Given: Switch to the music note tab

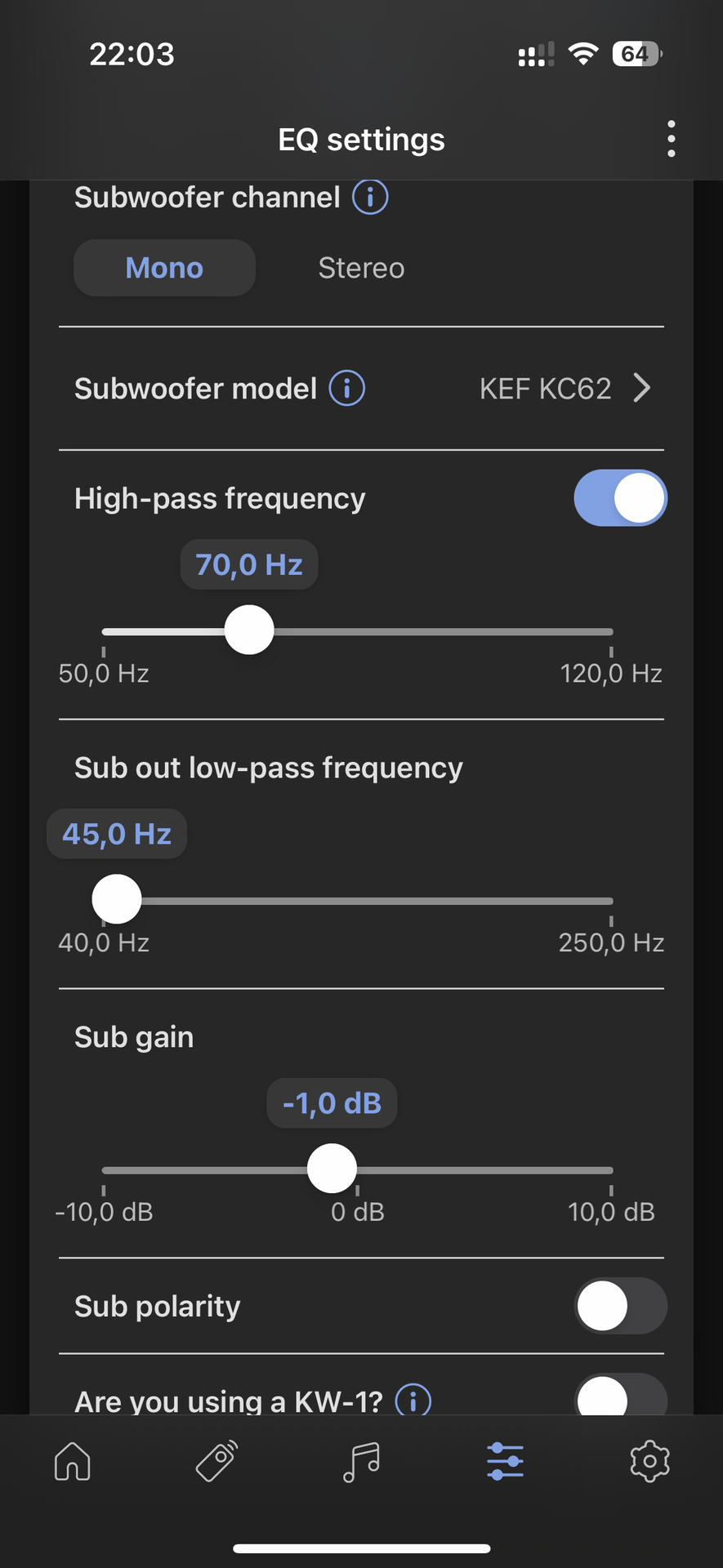Looking at the screenshot, I should [361, 1461].
